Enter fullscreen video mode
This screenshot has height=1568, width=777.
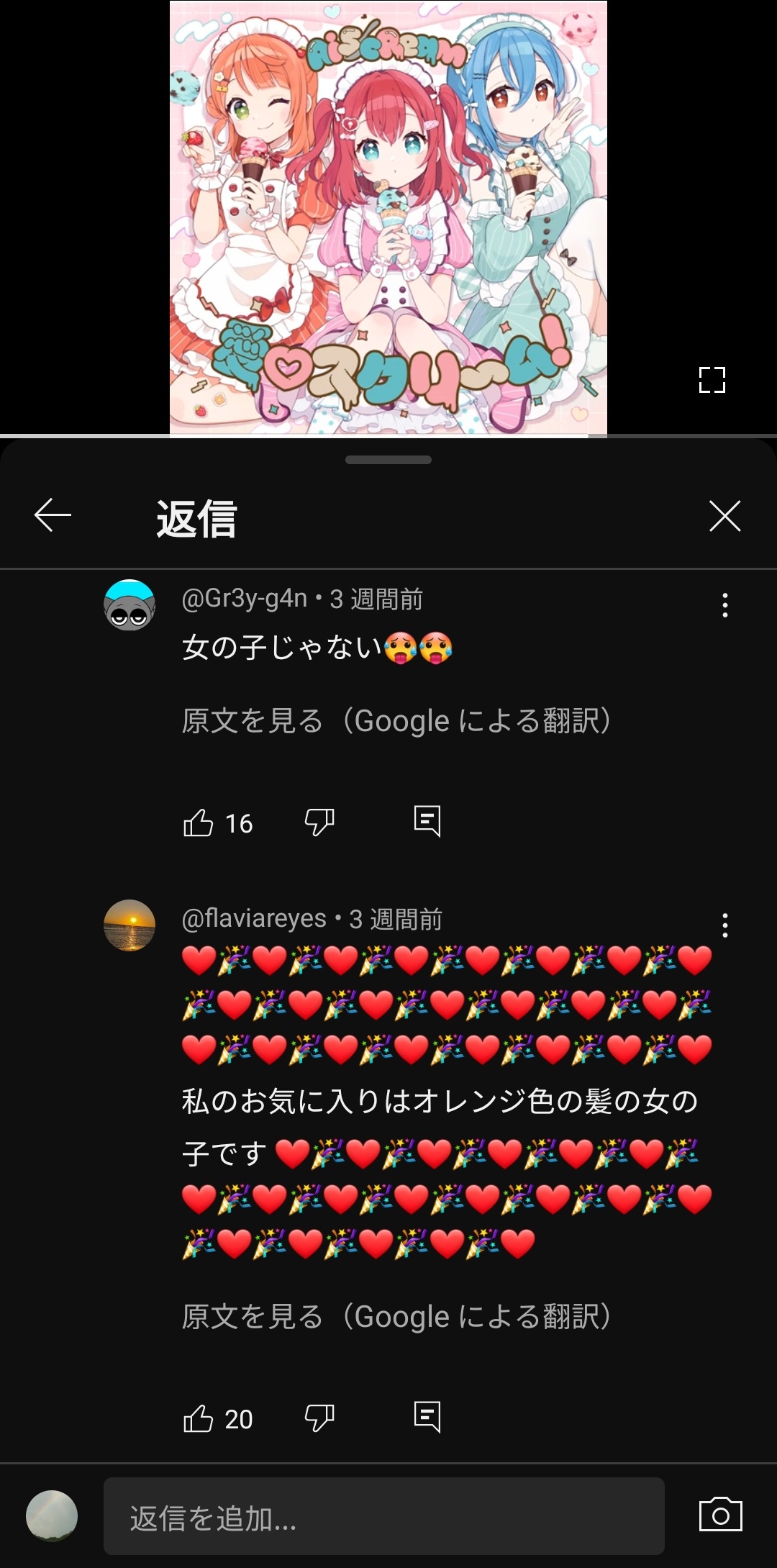(712, 380)
